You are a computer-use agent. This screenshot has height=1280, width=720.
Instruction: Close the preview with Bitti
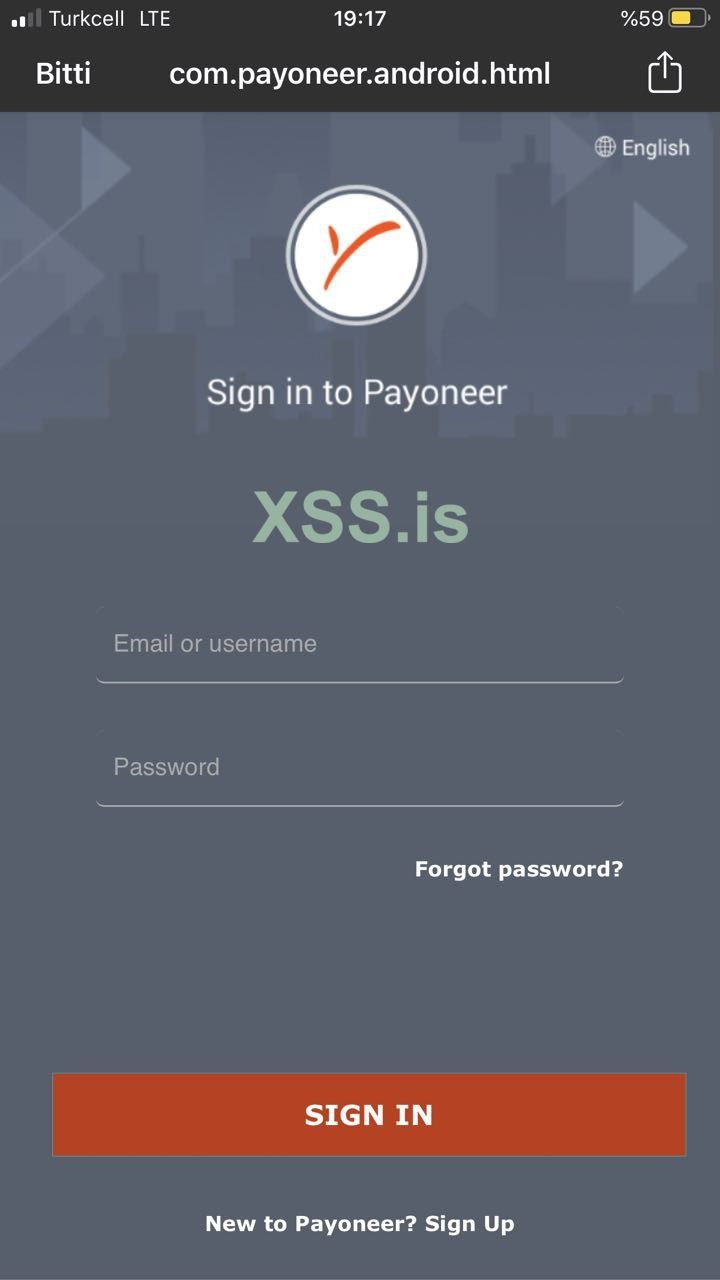click(x=63, y=74)
